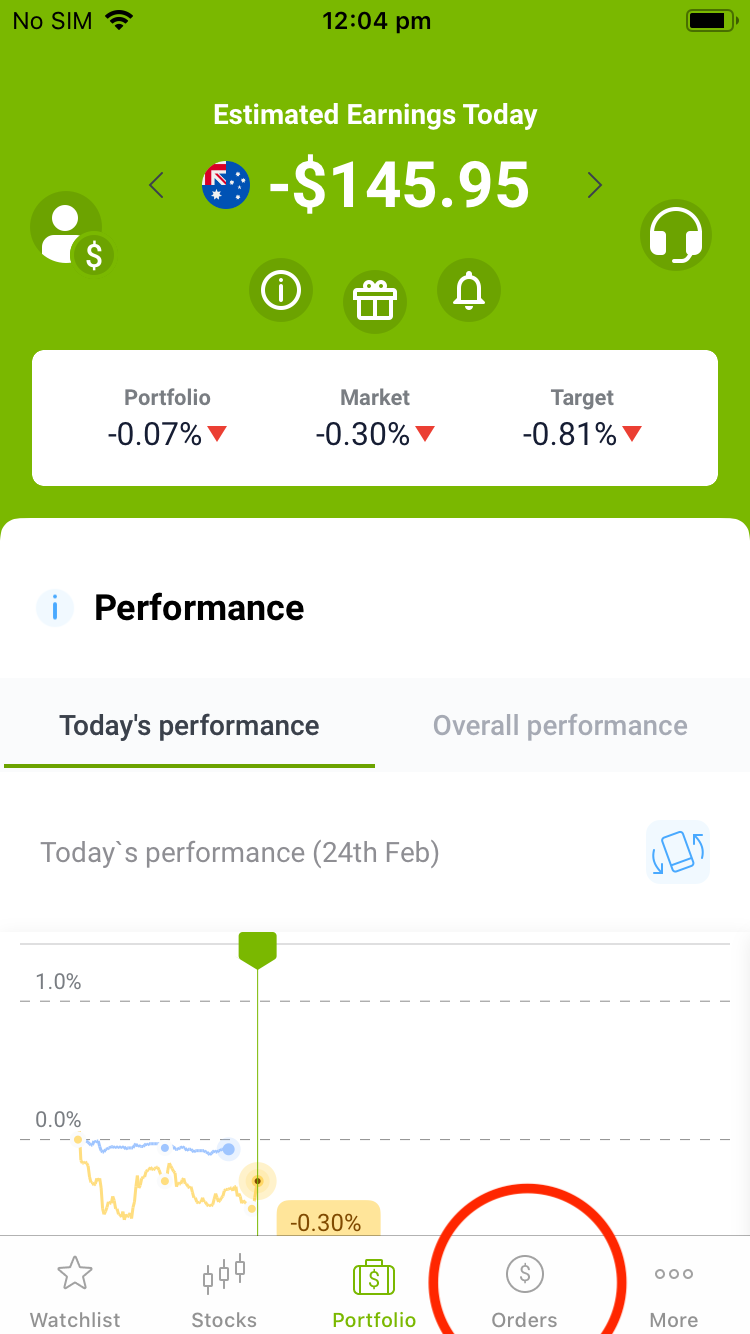This screenshot has height=1334, width=750.
Task: Go to next earnings with right arrow
Action: 595,185
